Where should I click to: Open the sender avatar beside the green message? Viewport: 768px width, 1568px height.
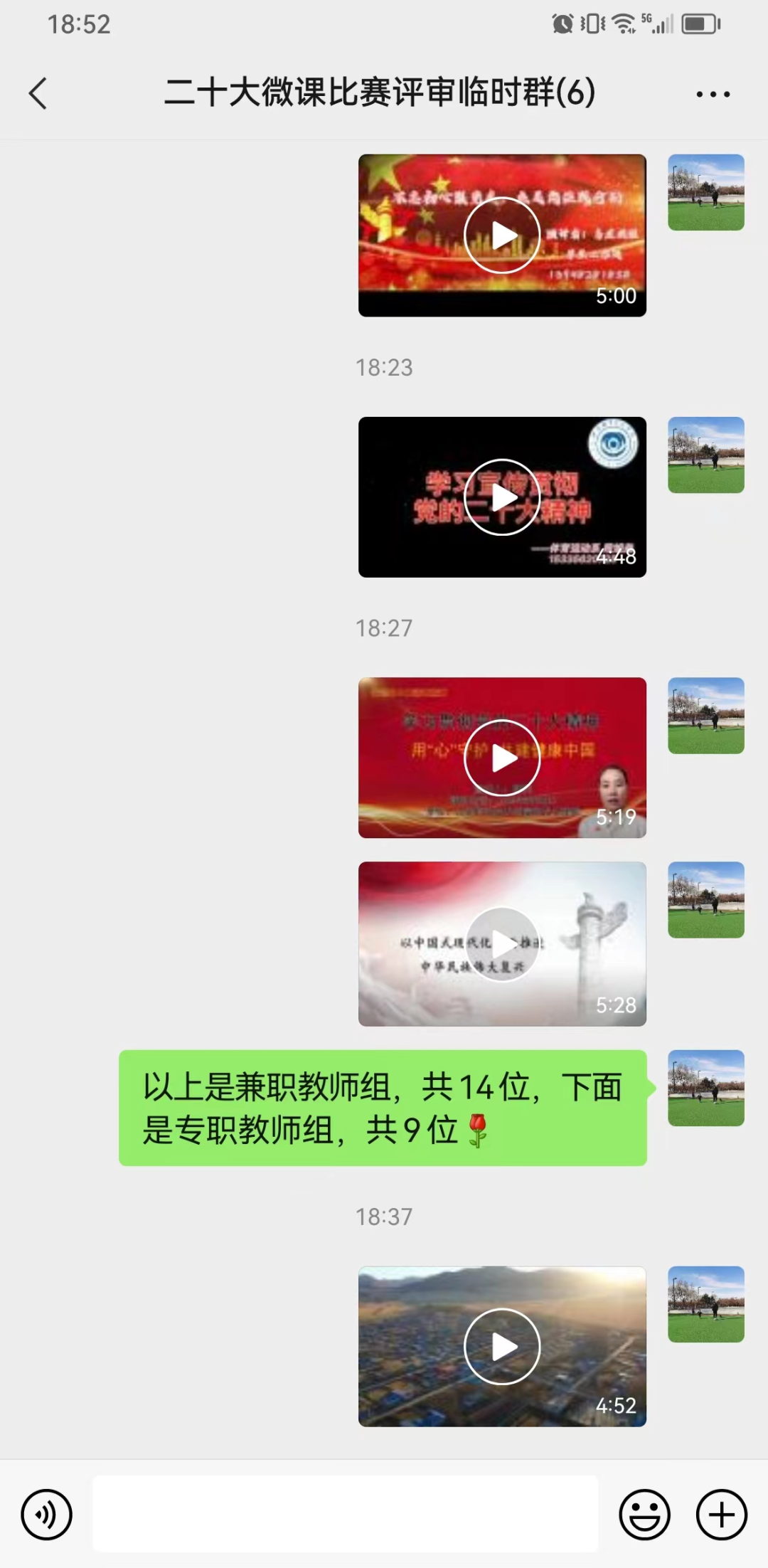pos(705,1088)
